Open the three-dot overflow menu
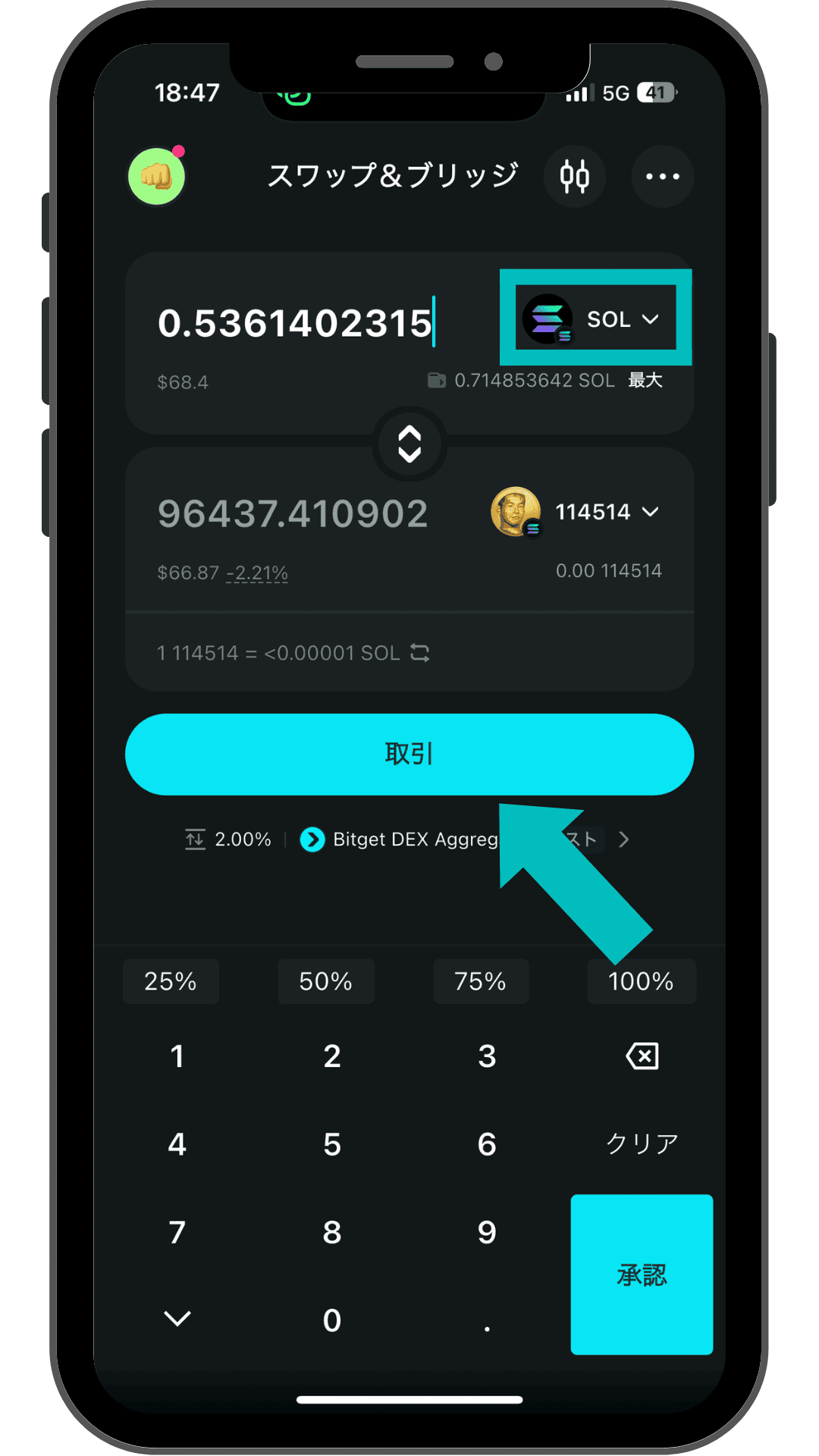 tap(662, 177)
